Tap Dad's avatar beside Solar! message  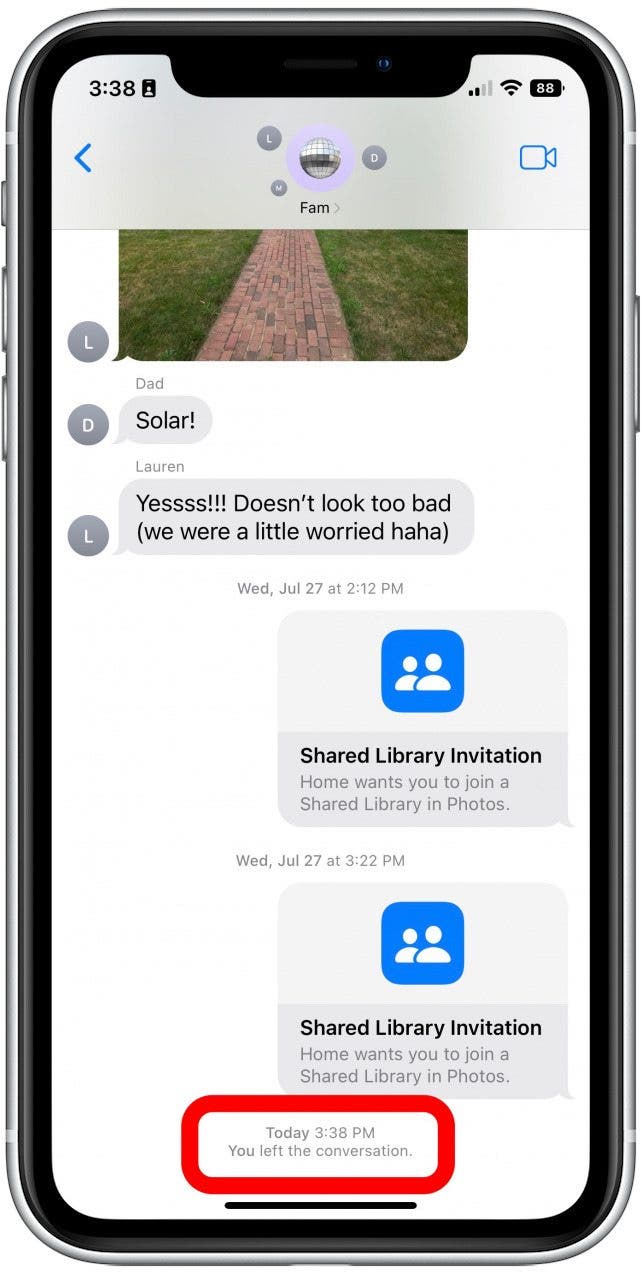click(x=87, y=425)
